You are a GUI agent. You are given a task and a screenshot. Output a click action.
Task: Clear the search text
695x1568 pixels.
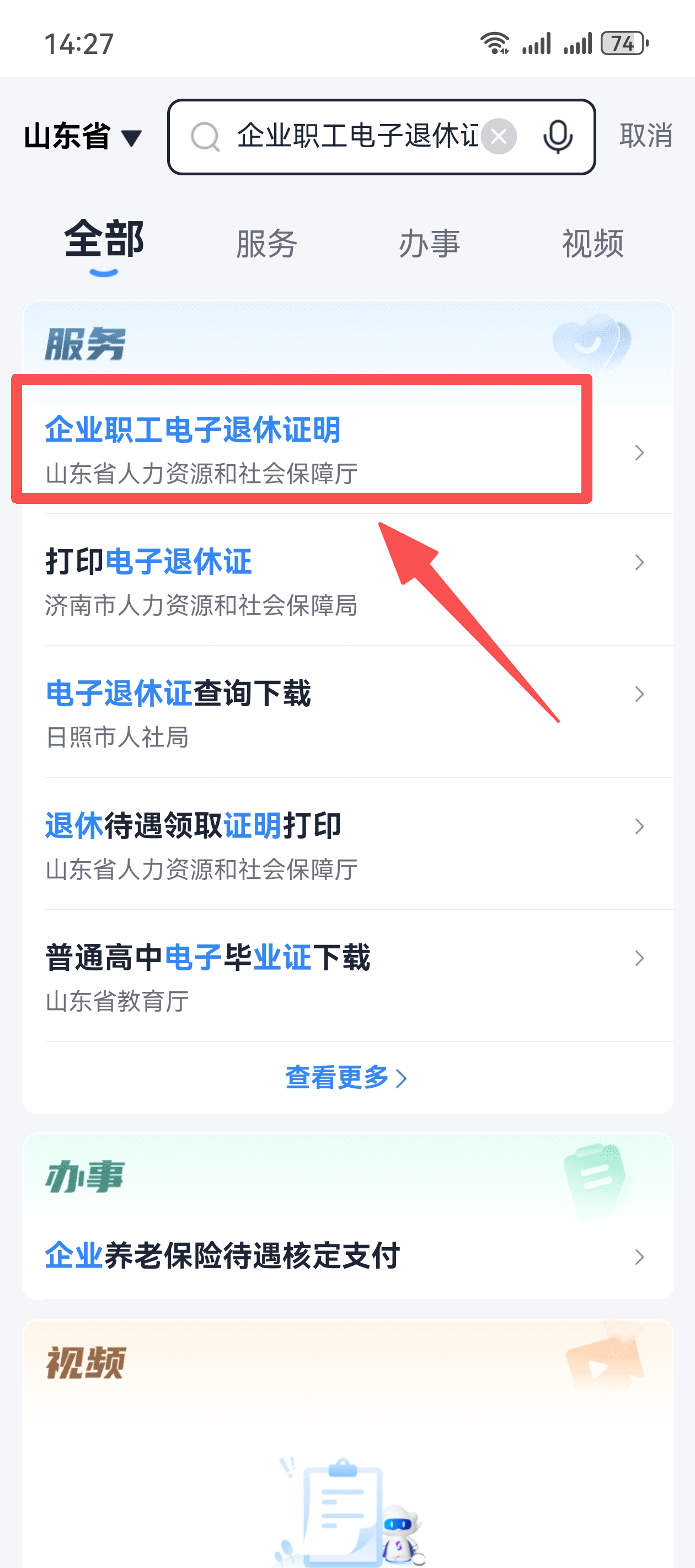tap(498, 136)
